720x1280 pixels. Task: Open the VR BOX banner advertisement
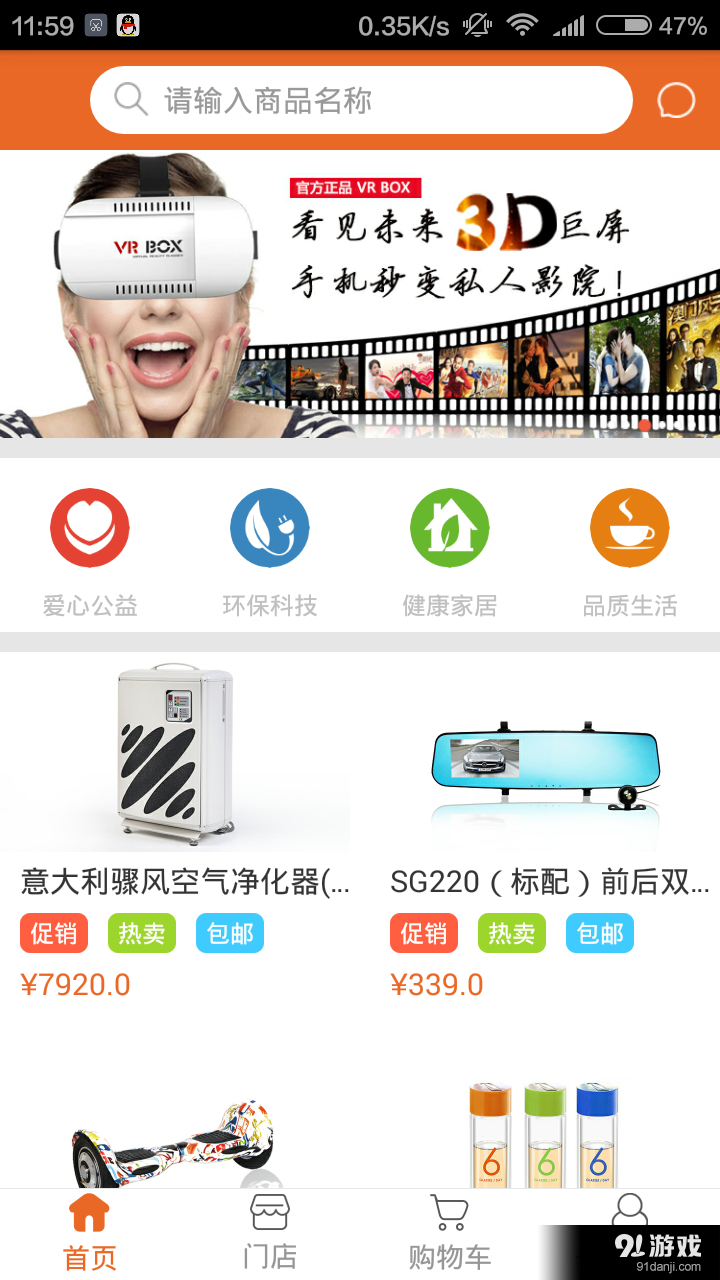tap(360, 290)
